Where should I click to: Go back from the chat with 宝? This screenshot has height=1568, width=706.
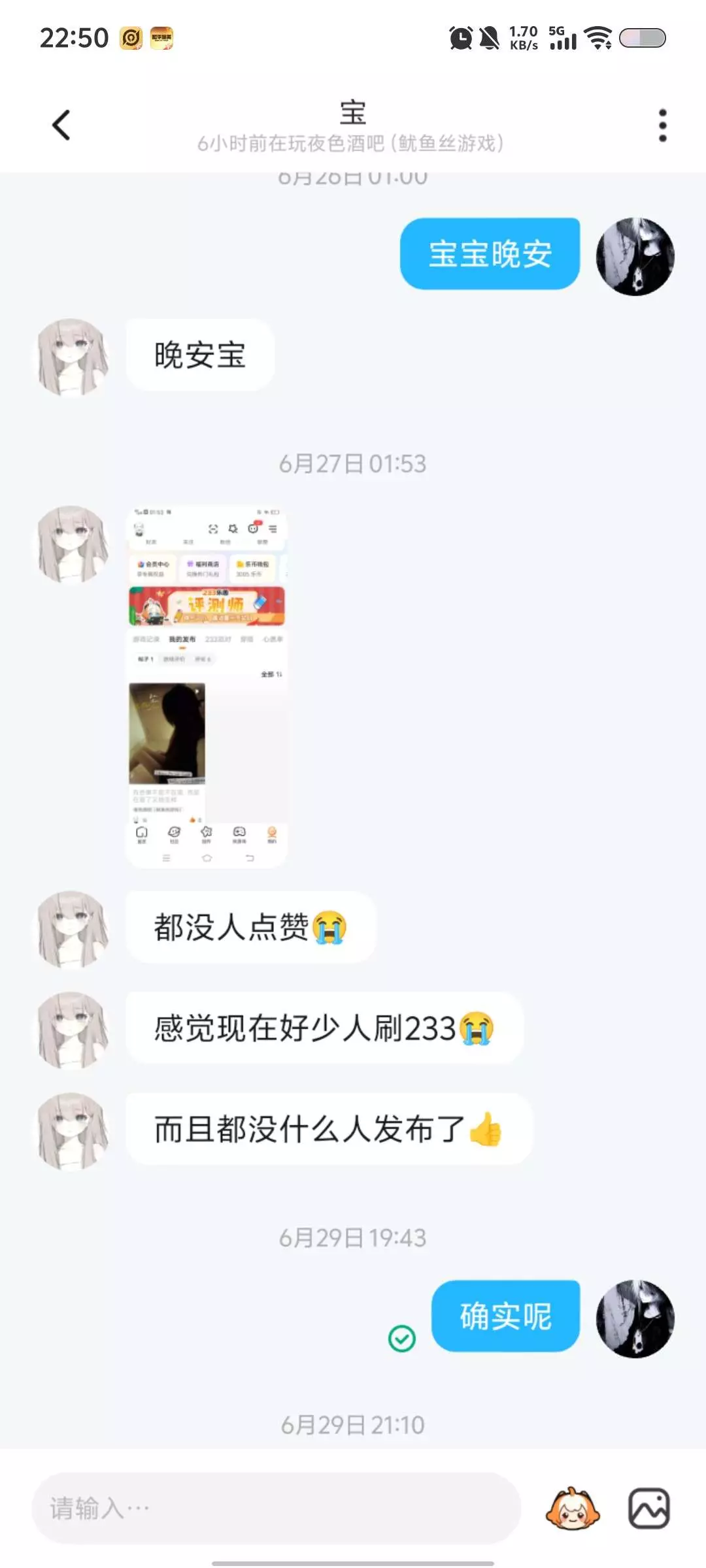point(61,125)
